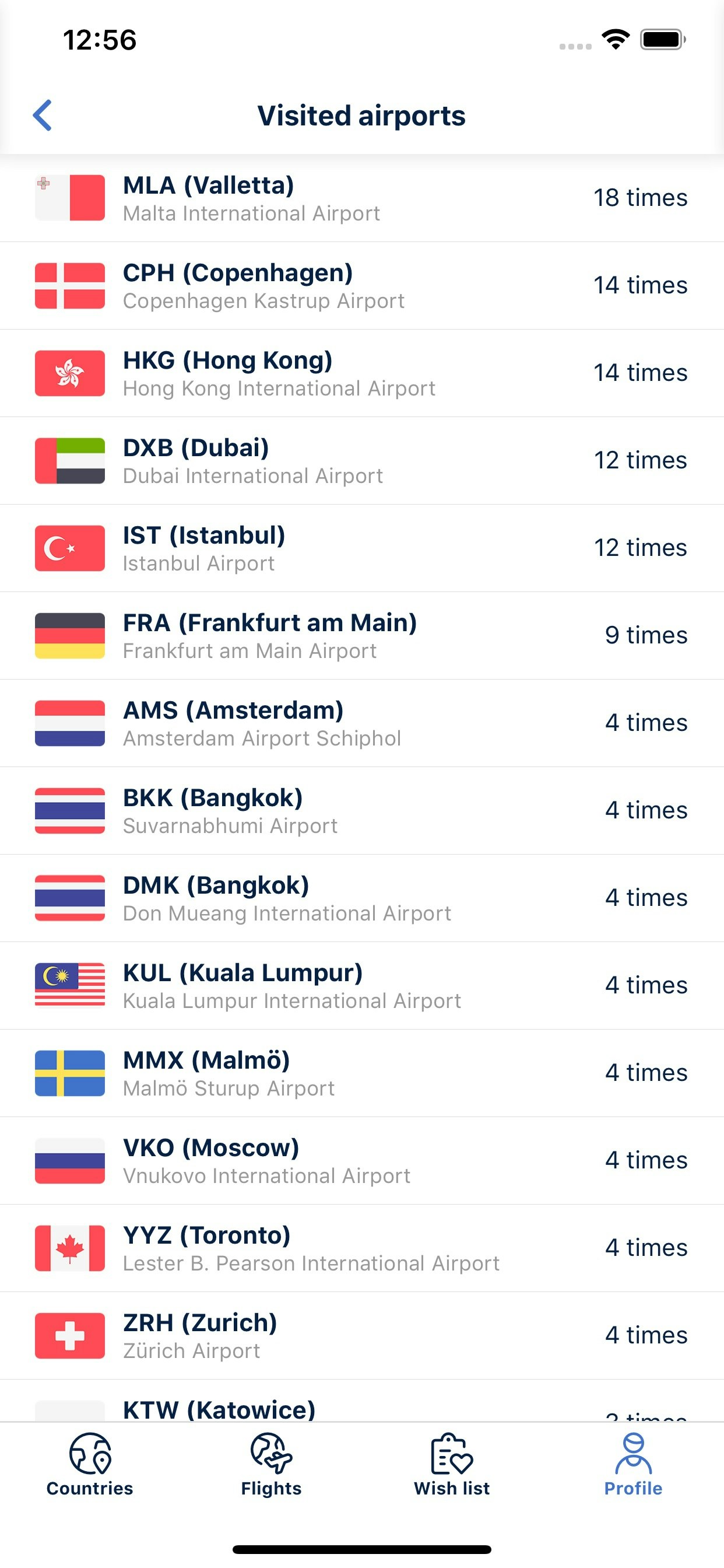The image size is (724, 1568).
Task: Open the MMX (Malmö) airport row
Action: [x=361, y=1073]
